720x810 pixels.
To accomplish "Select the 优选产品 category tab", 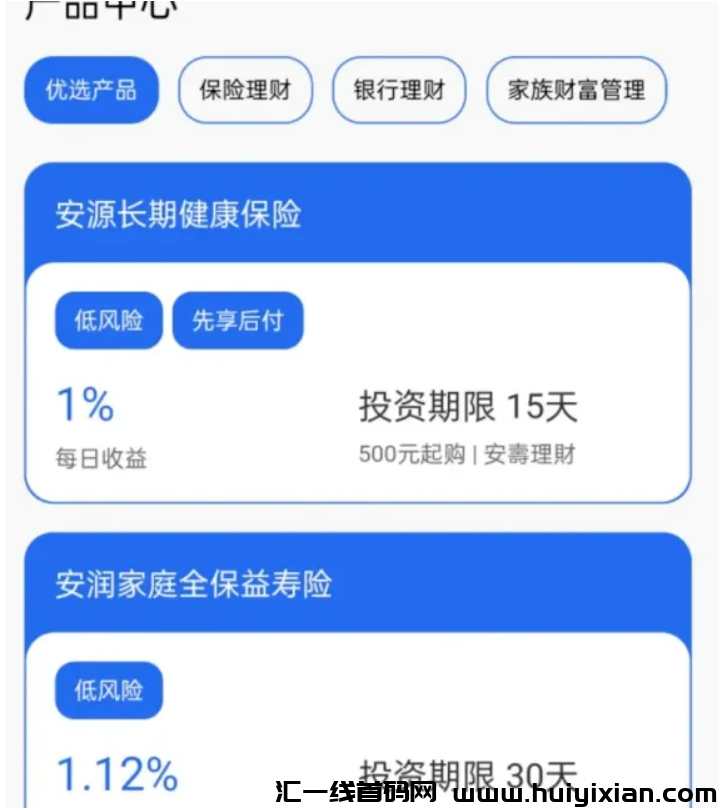I will tap(91, 90).
